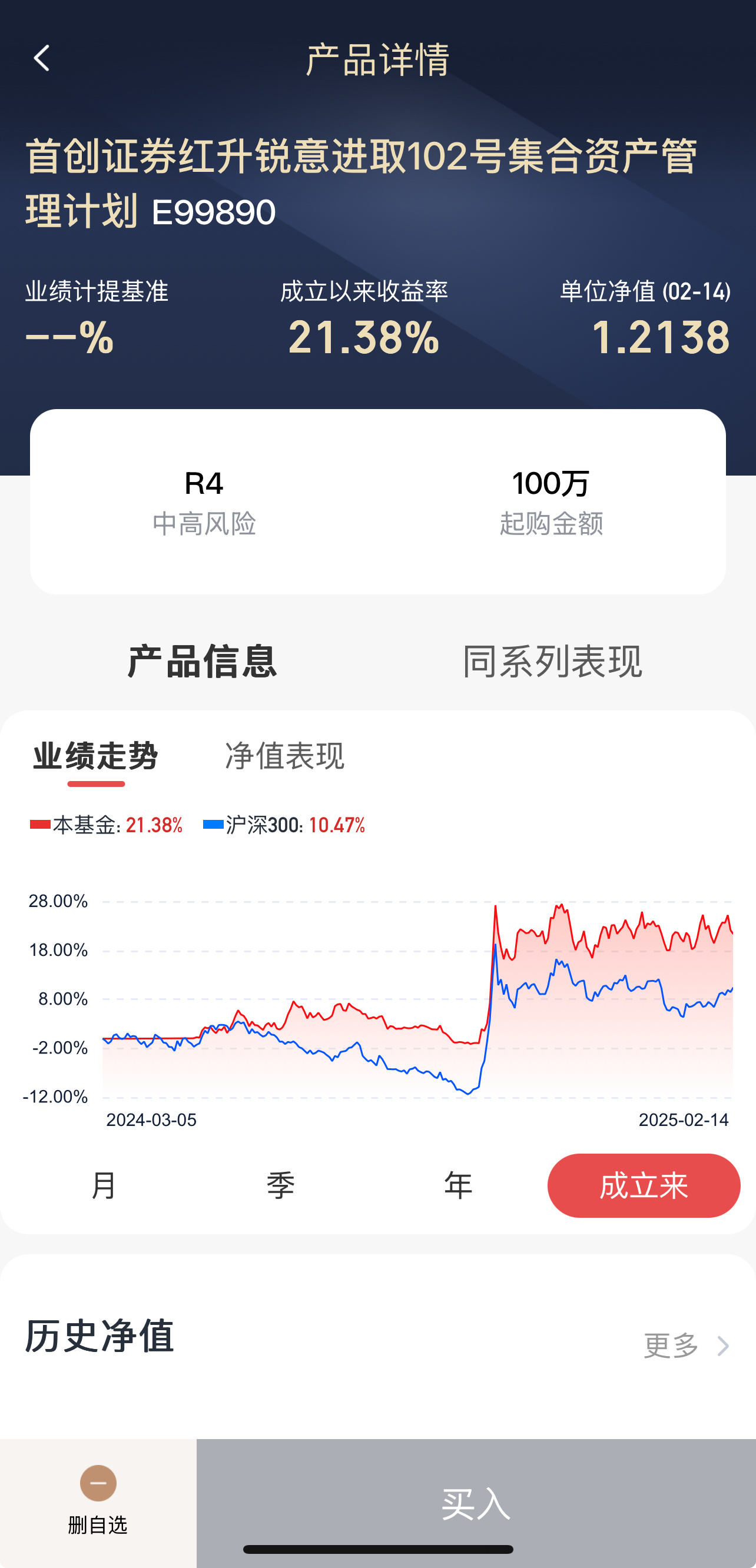Switch to 产品信息 tab

click(202, 662)
